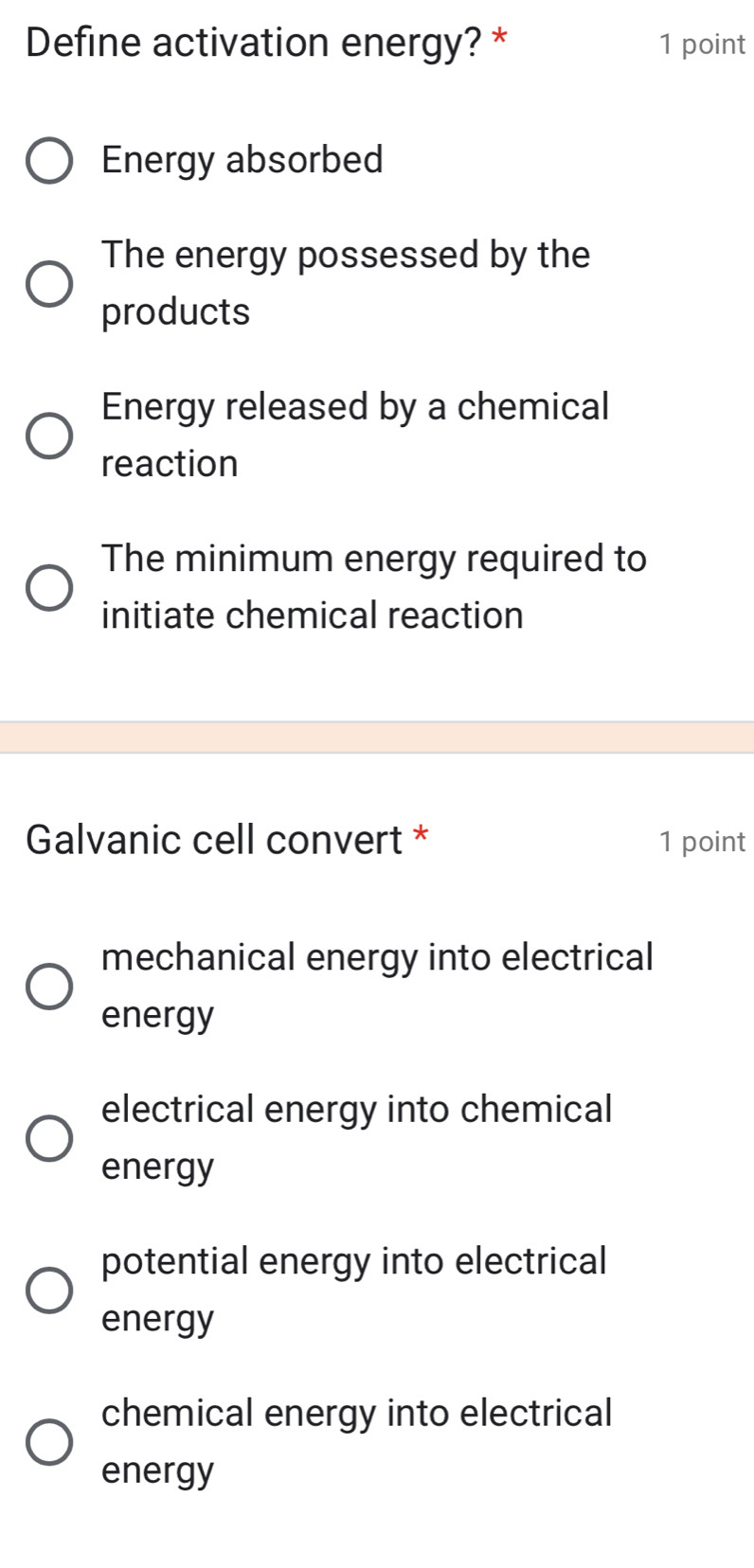Choose "electrical energy into chemical energy" answer

[49, 1137]
